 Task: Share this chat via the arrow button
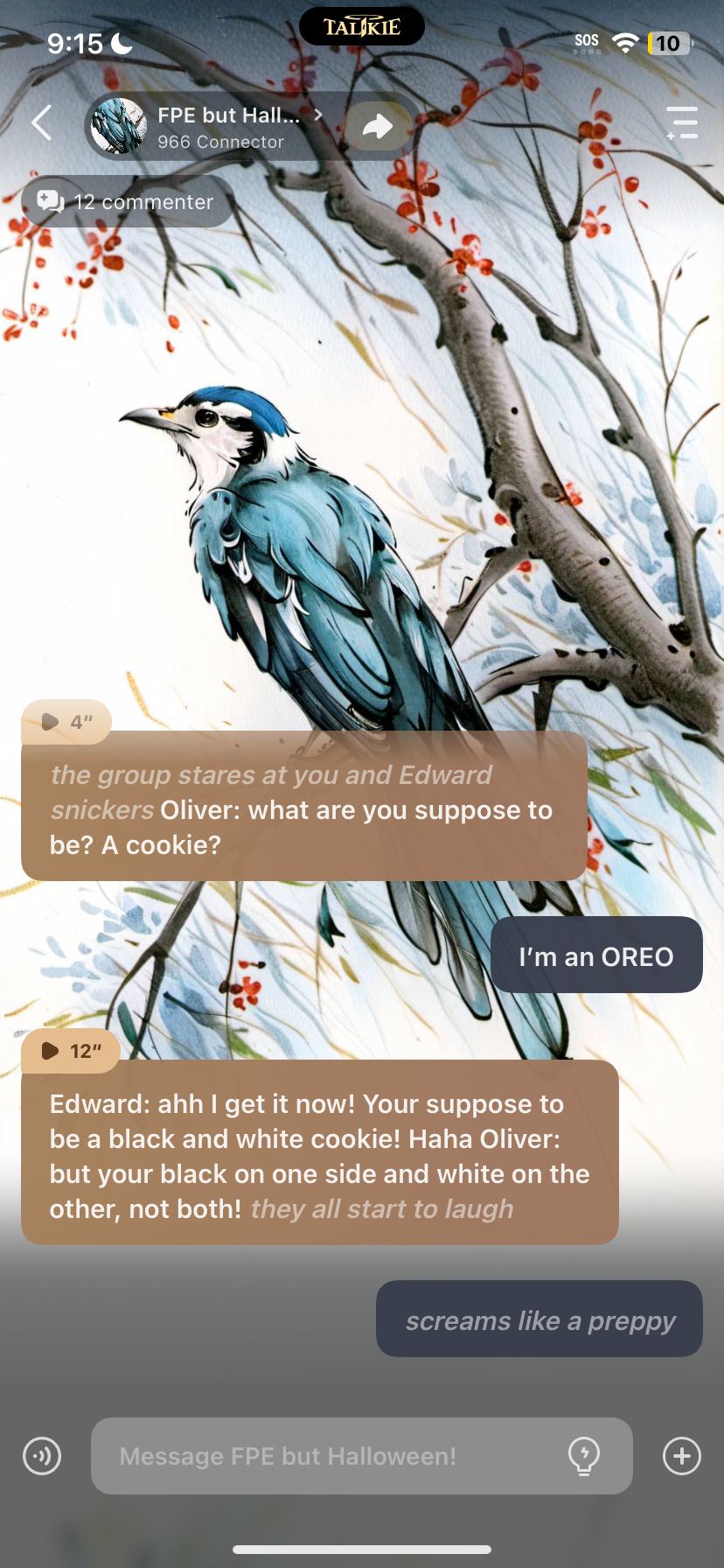coord(378,126)
